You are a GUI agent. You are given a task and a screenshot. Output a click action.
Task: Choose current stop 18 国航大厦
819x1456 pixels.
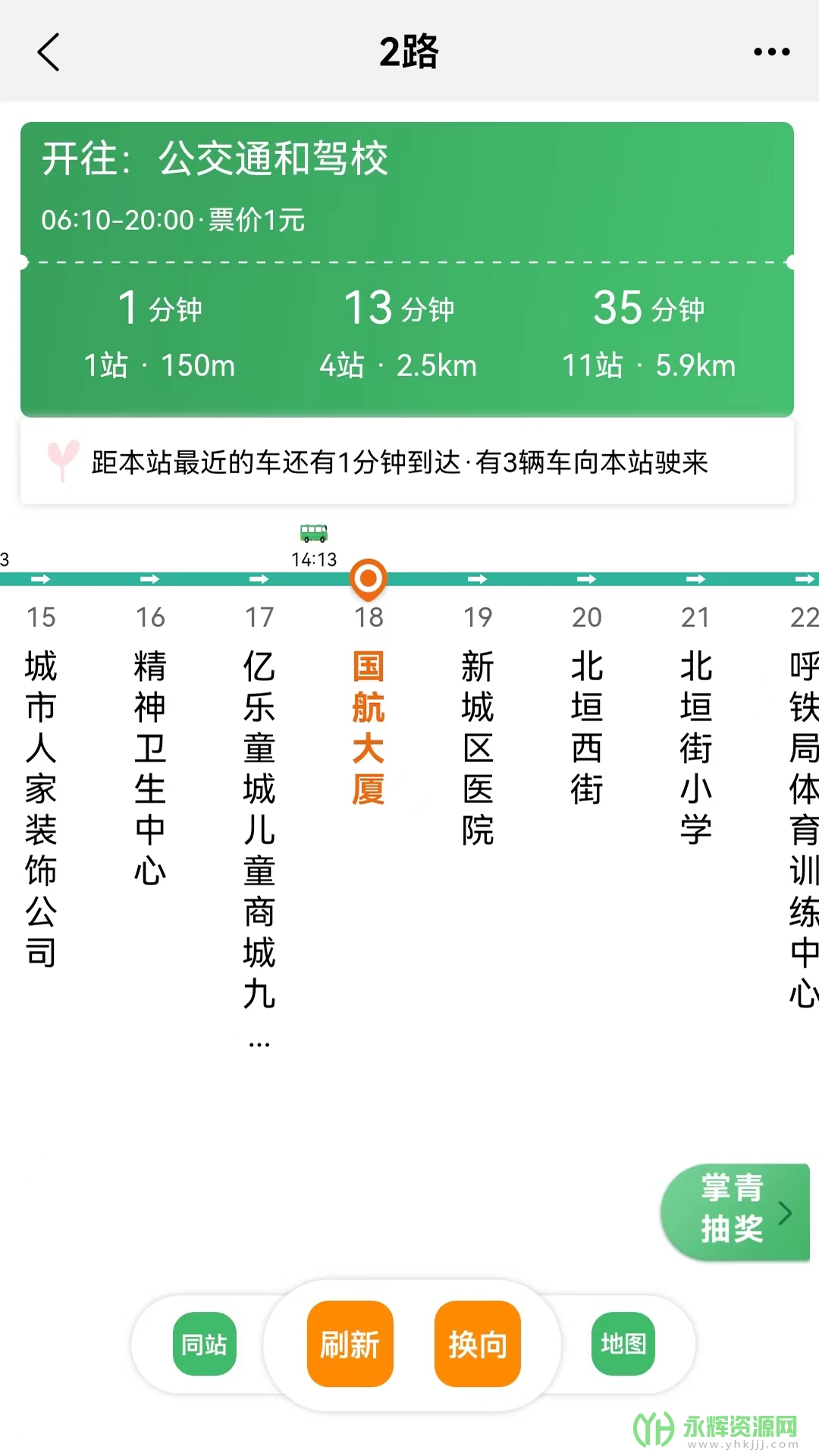click(x=369, y=726)
